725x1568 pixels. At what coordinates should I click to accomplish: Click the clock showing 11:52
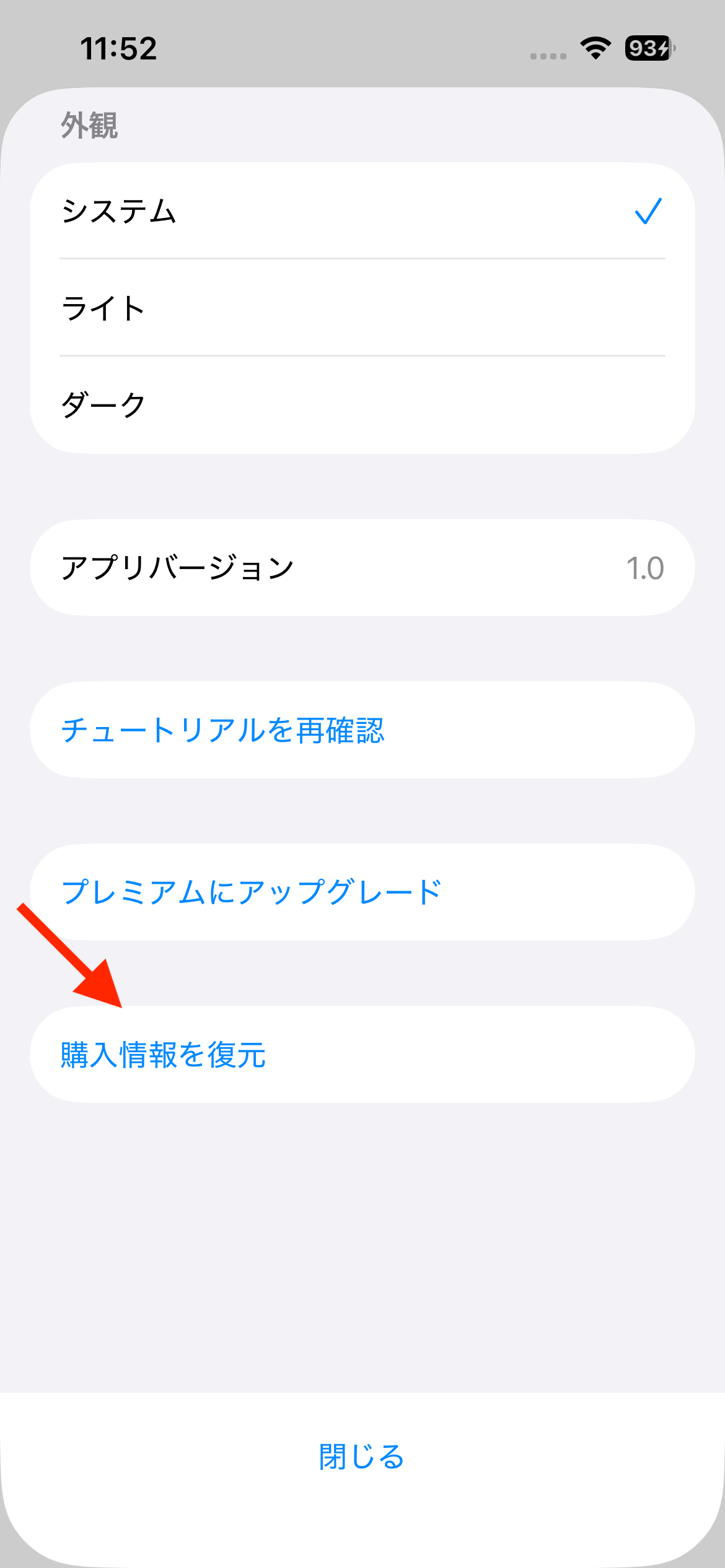120,50
